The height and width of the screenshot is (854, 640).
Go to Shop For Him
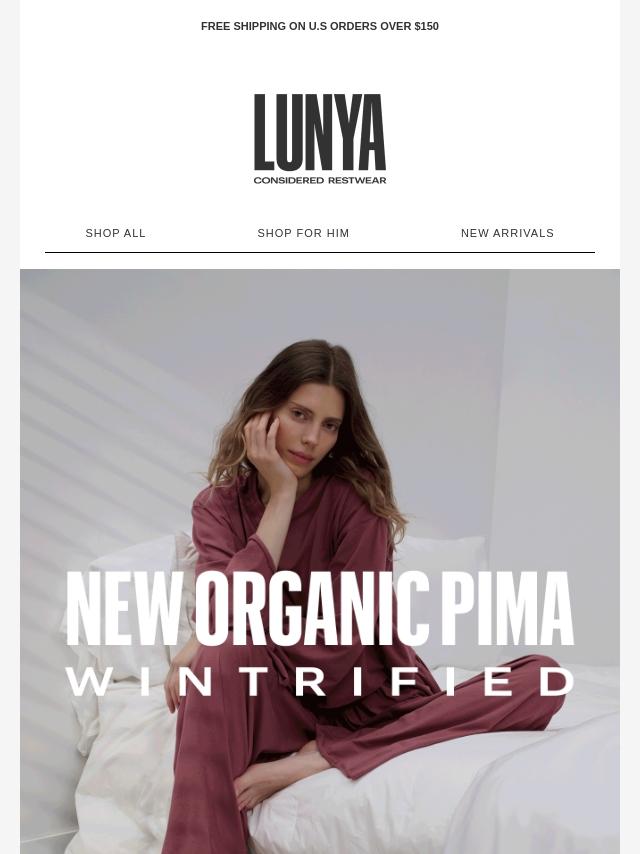(x=303, y=233)
